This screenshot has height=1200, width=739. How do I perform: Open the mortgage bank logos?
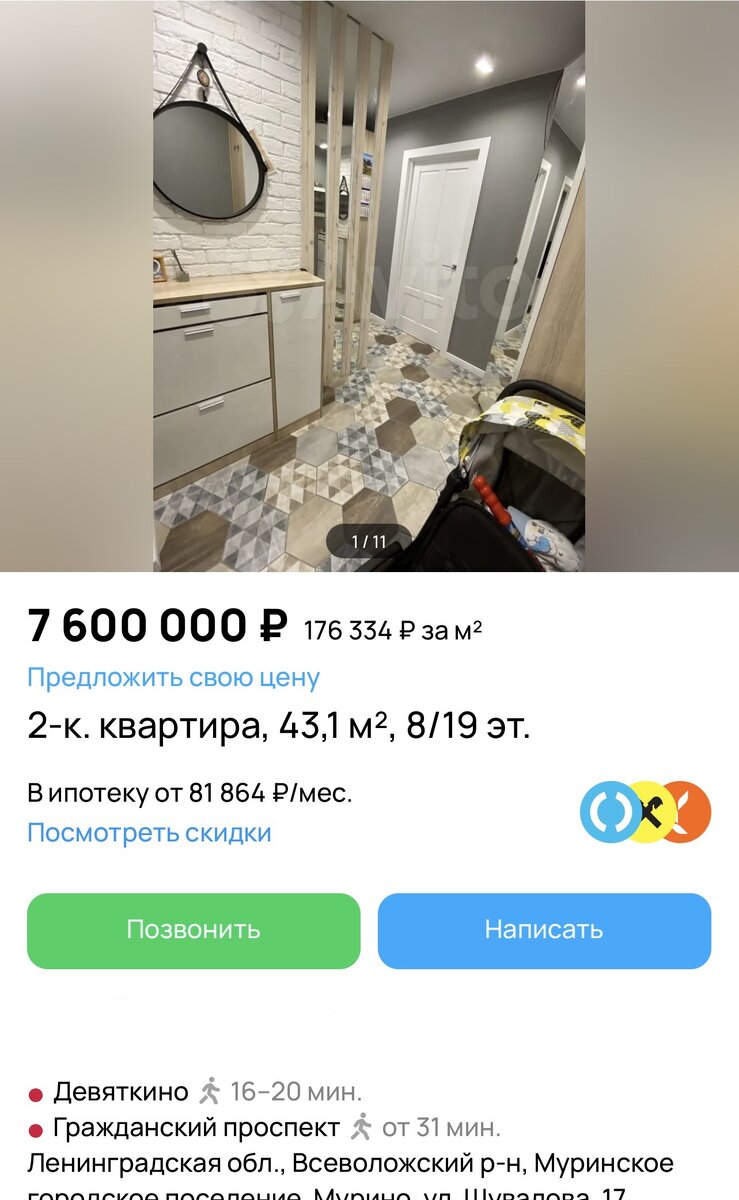click(x=645, y=812)
